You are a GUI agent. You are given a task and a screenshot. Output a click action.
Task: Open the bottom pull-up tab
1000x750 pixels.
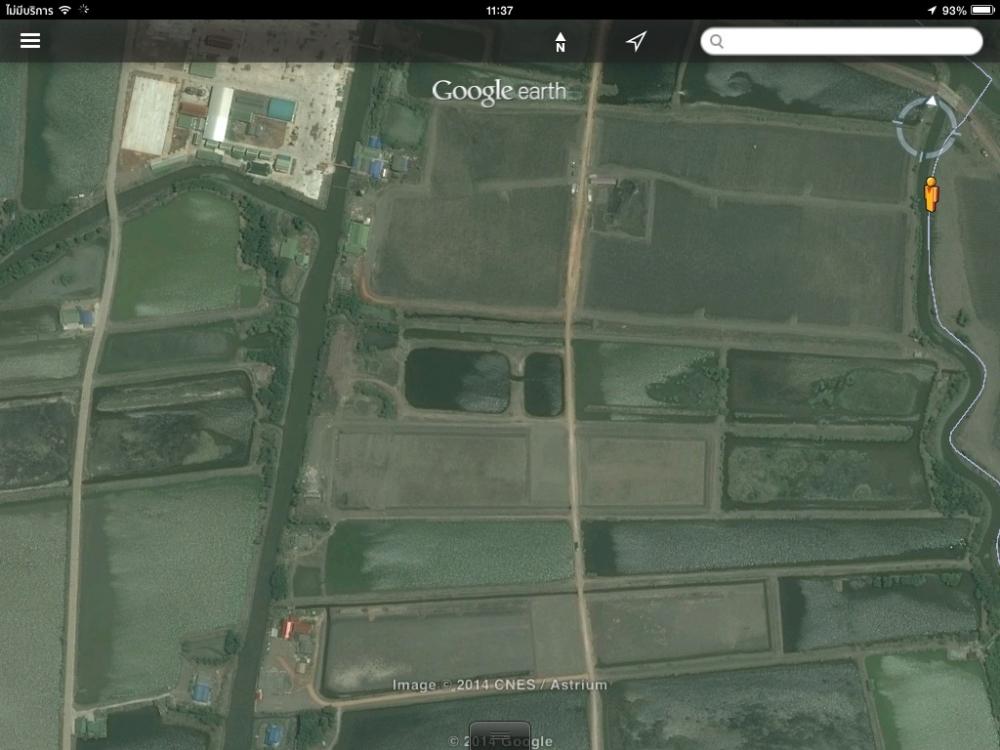click(x=500, y=734)
